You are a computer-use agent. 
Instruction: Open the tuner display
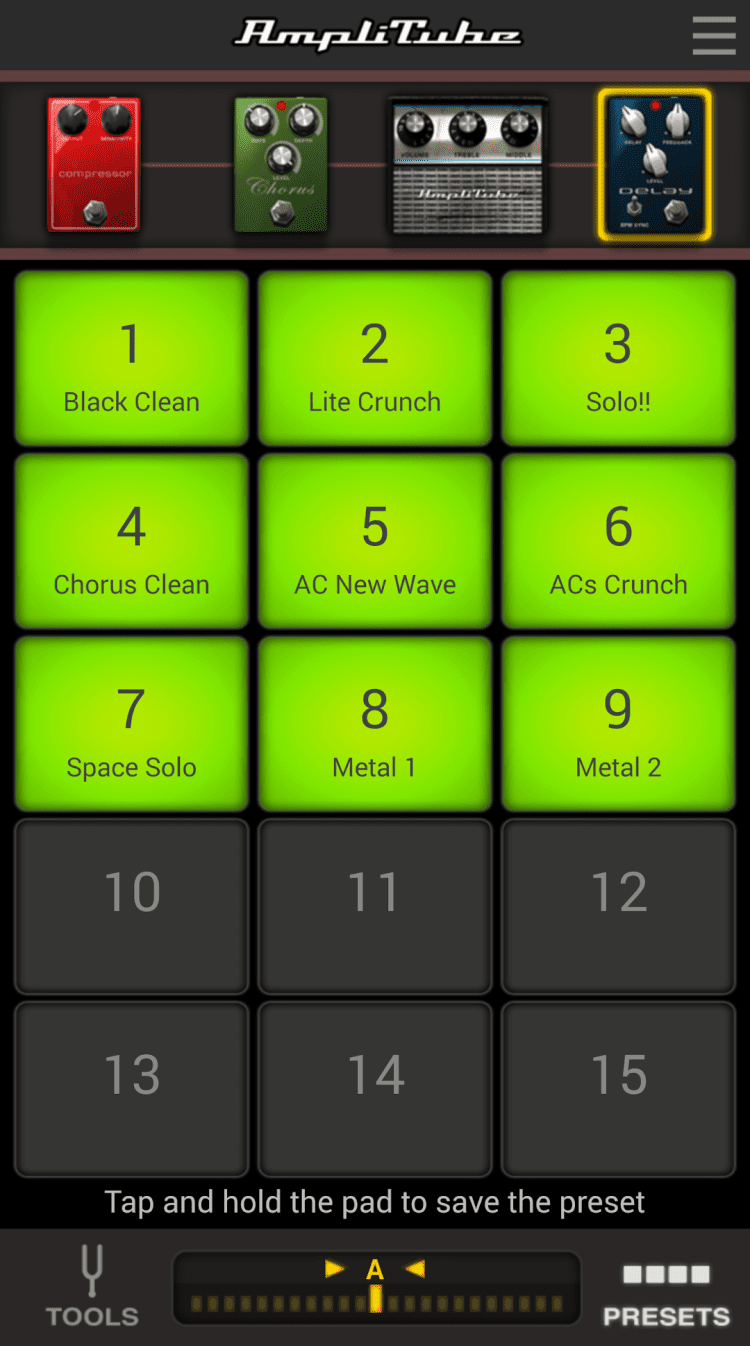376,1288
